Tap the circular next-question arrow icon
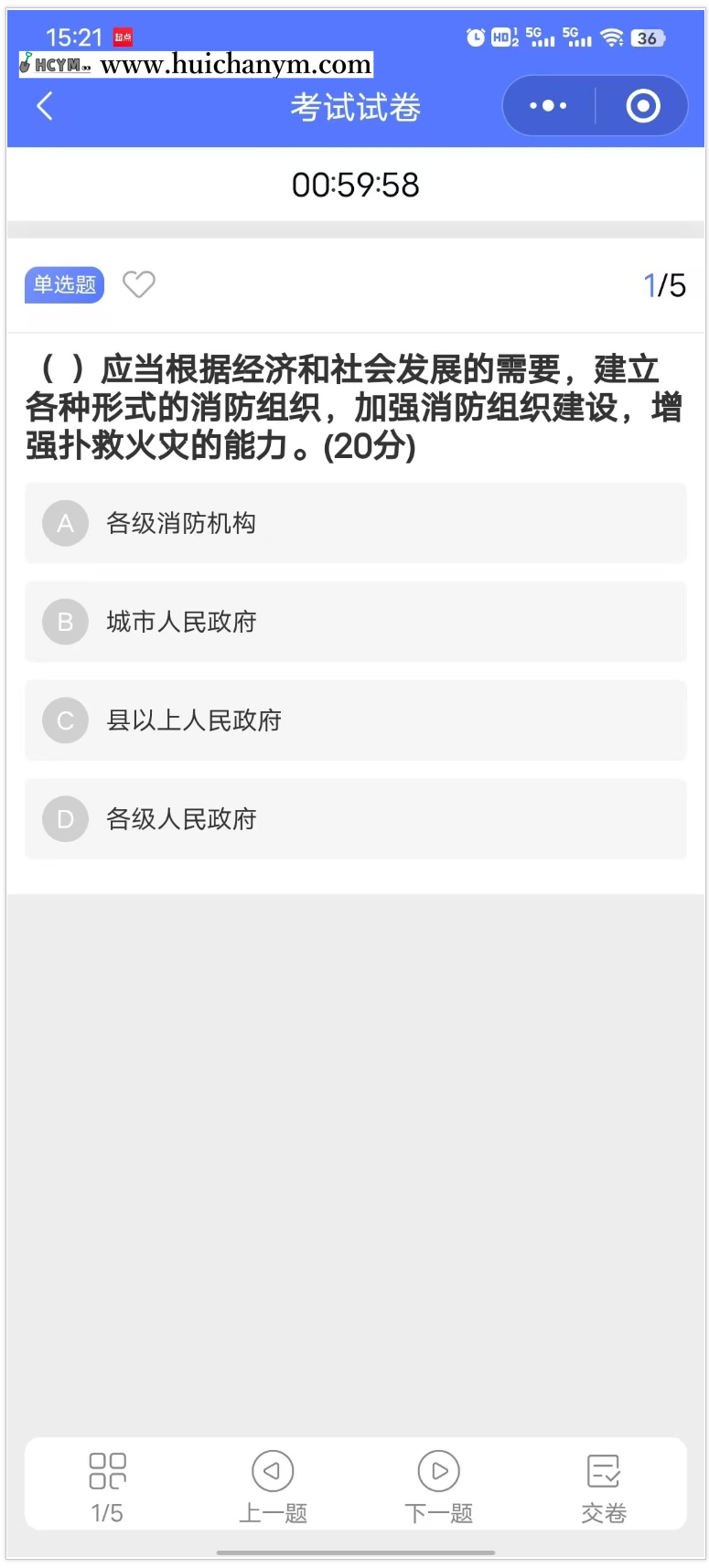Screen dimensions: 709x1568 [437, 1470]
